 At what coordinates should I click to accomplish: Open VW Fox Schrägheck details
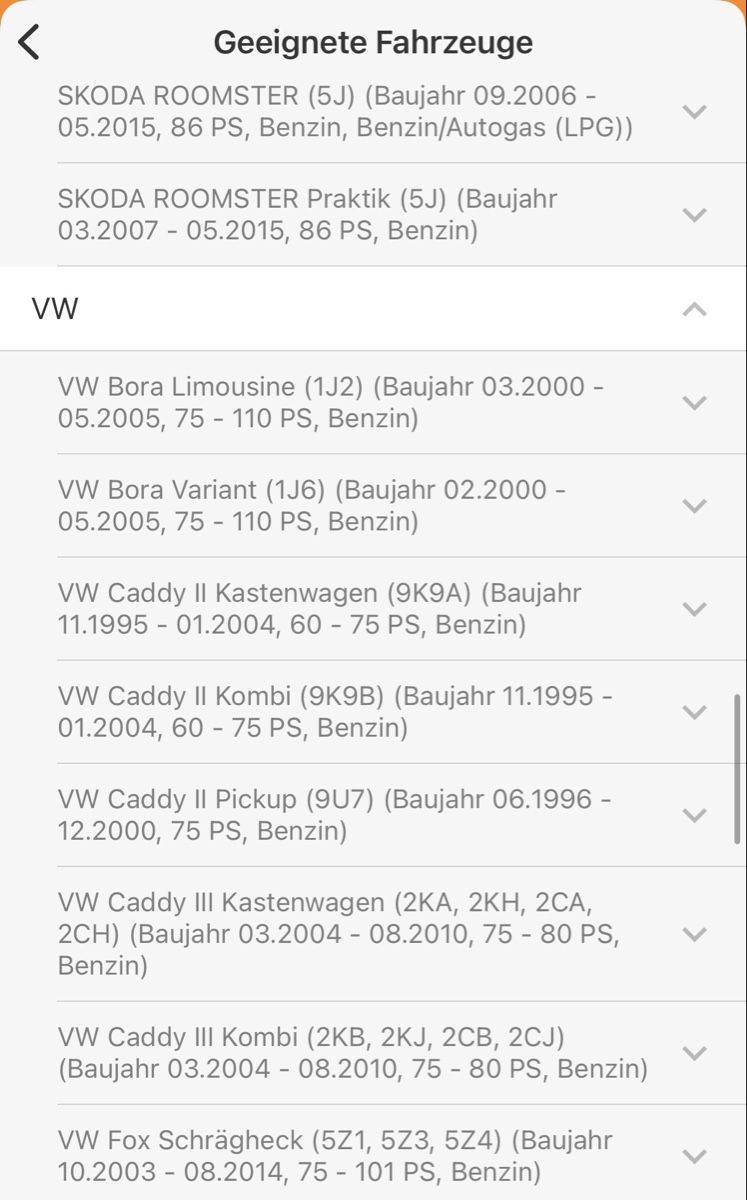pyautogui.click(x=694, y=1156)
